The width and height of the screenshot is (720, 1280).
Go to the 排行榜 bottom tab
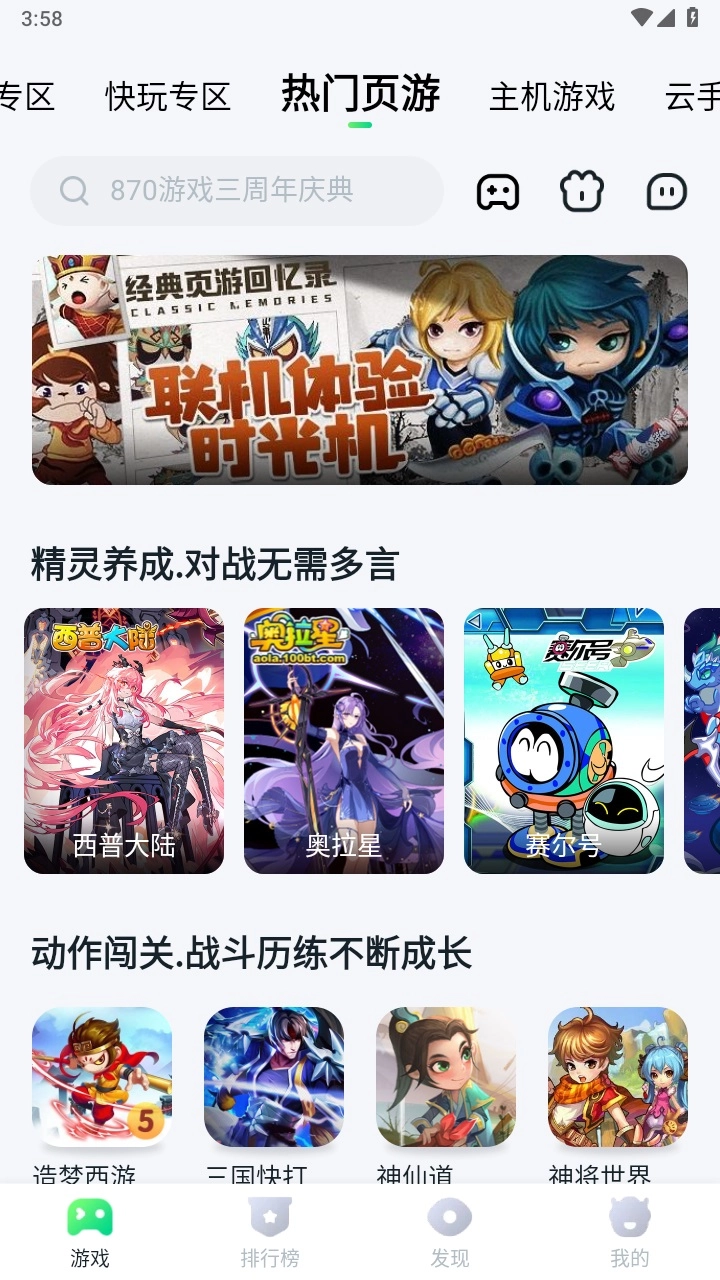(x=270, y=1232)
